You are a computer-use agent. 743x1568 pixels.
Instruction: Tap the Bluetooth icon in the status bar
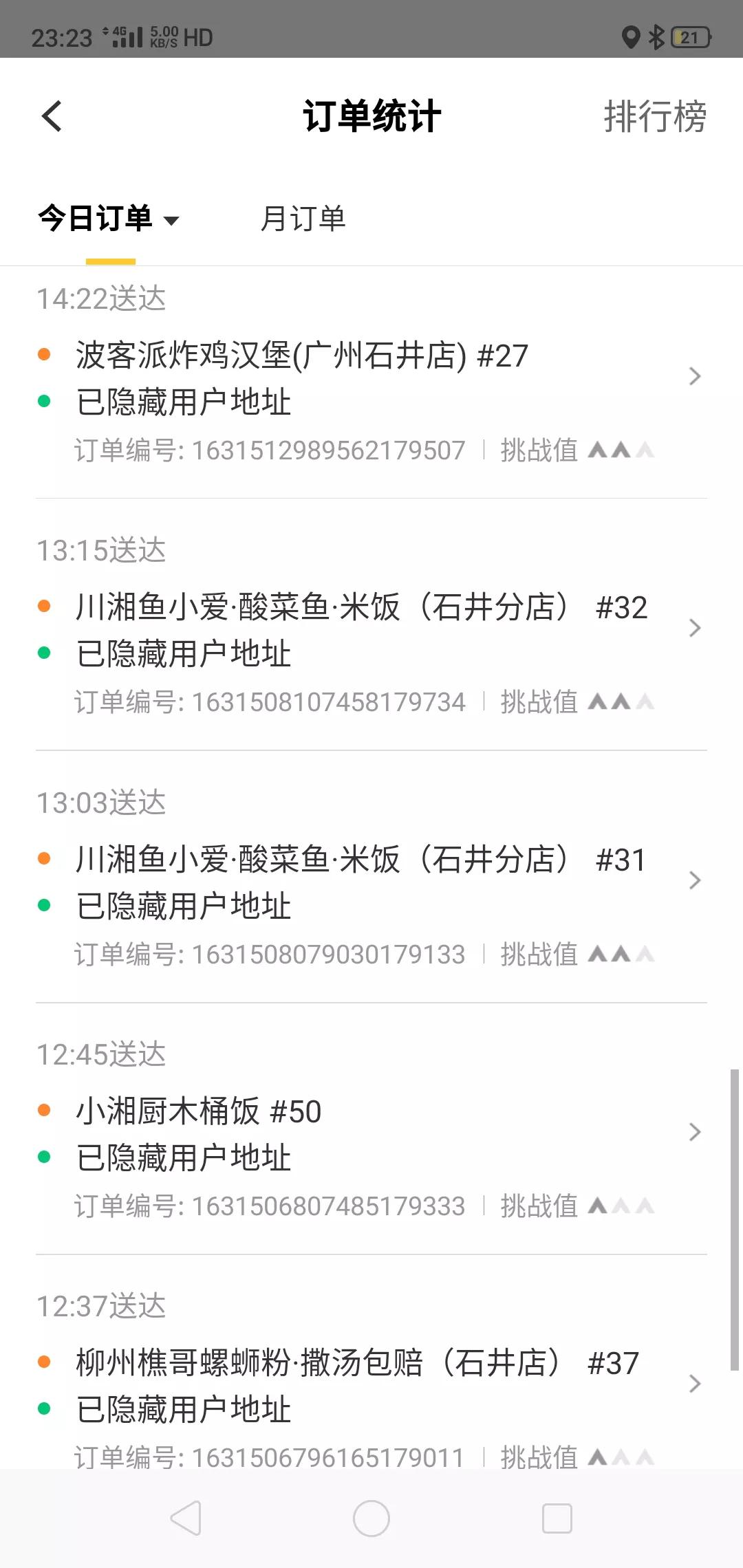[658, 39]
